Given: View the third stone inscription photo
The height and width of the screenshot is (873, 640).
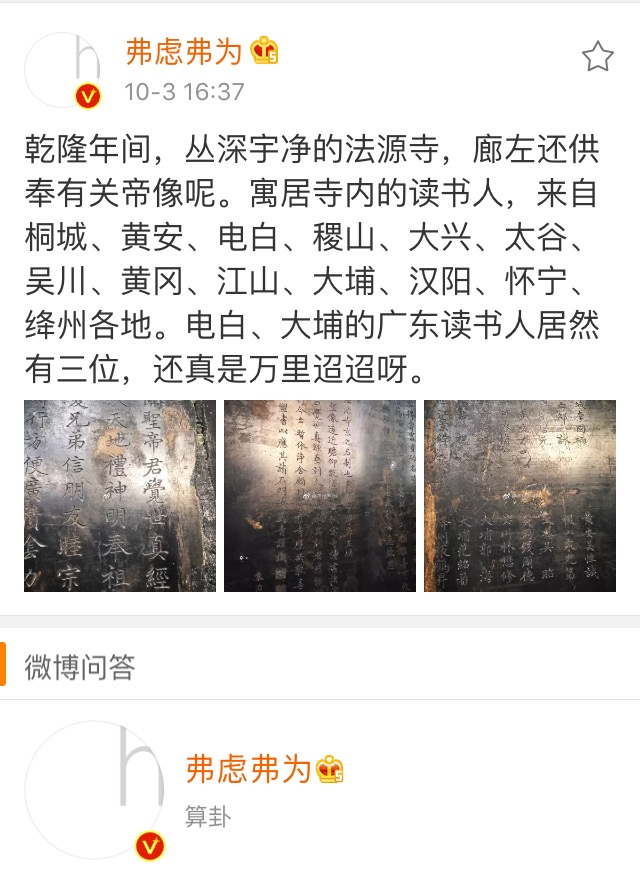Looking at the screenshot, I should tap(520, 496).
